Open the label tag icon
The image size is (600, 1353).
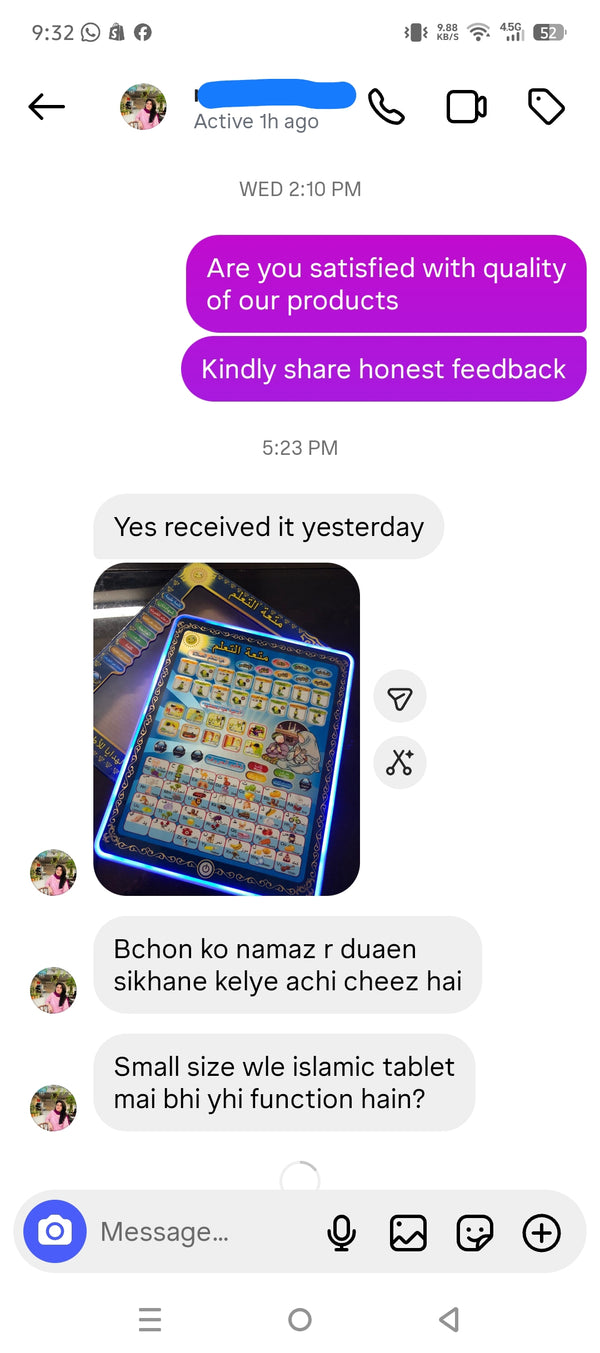546,107
